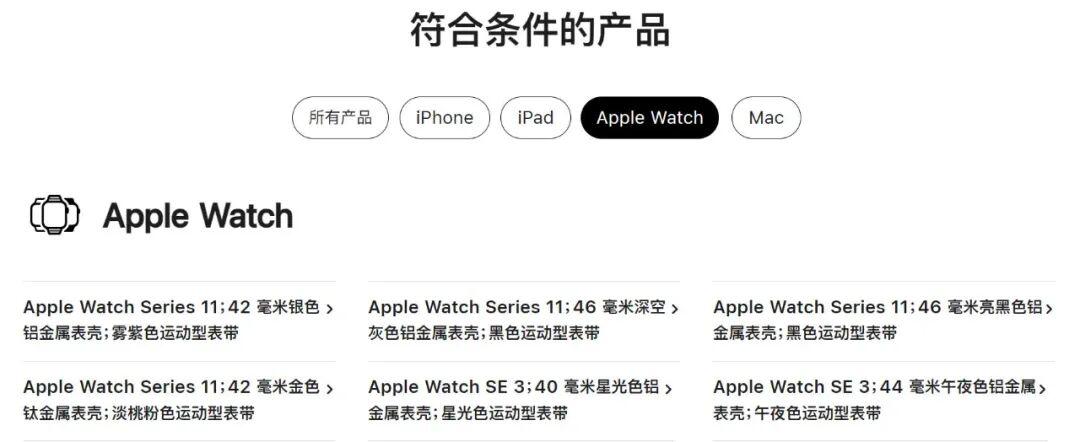Open Apple Watch SE 3 40毫米星光色
The image size is (1080, 442).
(x=520, y=399)
